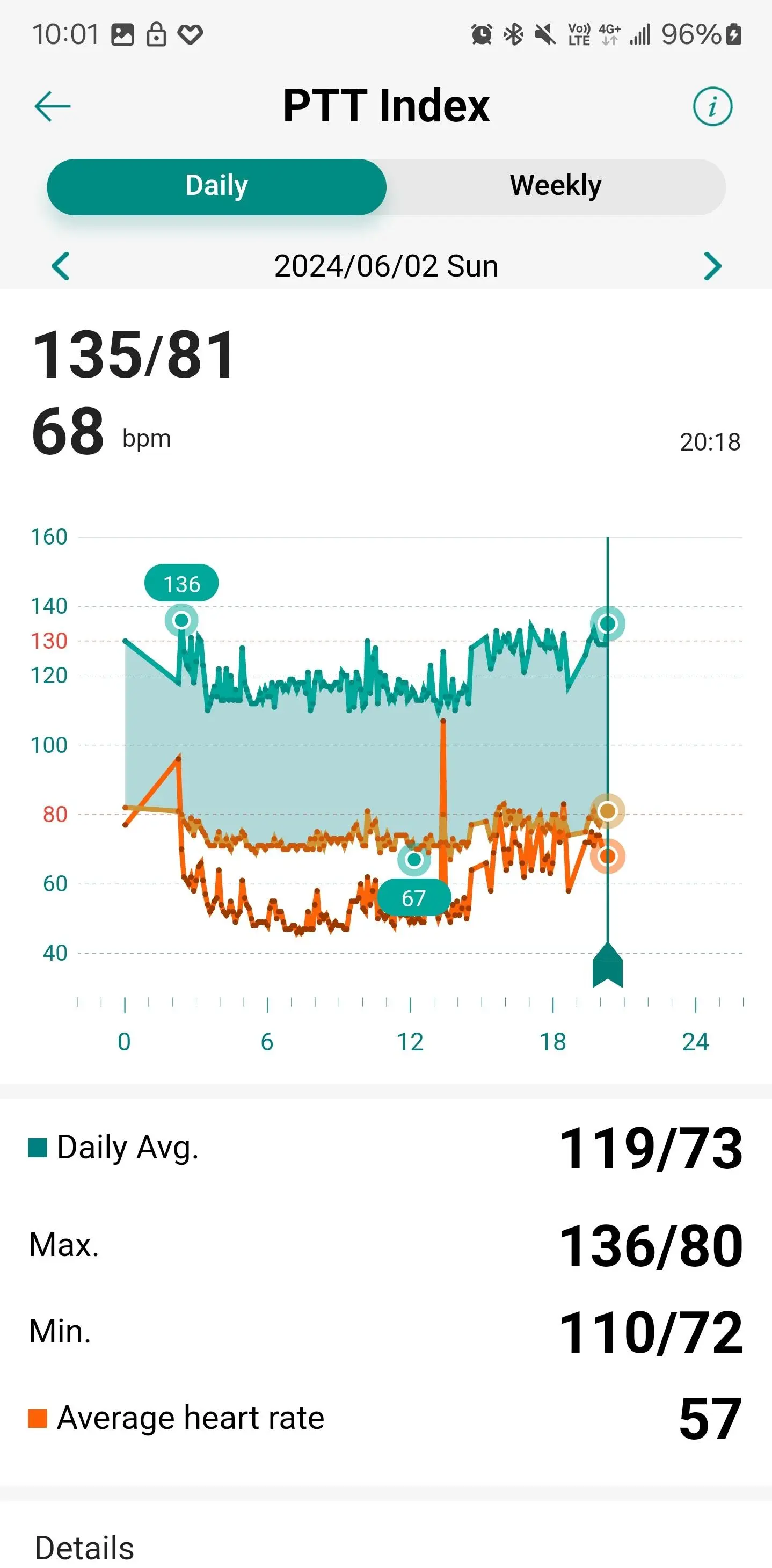Switch to the Weekly tab
This screenshot has height=1568, width=772.
click(x=556, y=187)
